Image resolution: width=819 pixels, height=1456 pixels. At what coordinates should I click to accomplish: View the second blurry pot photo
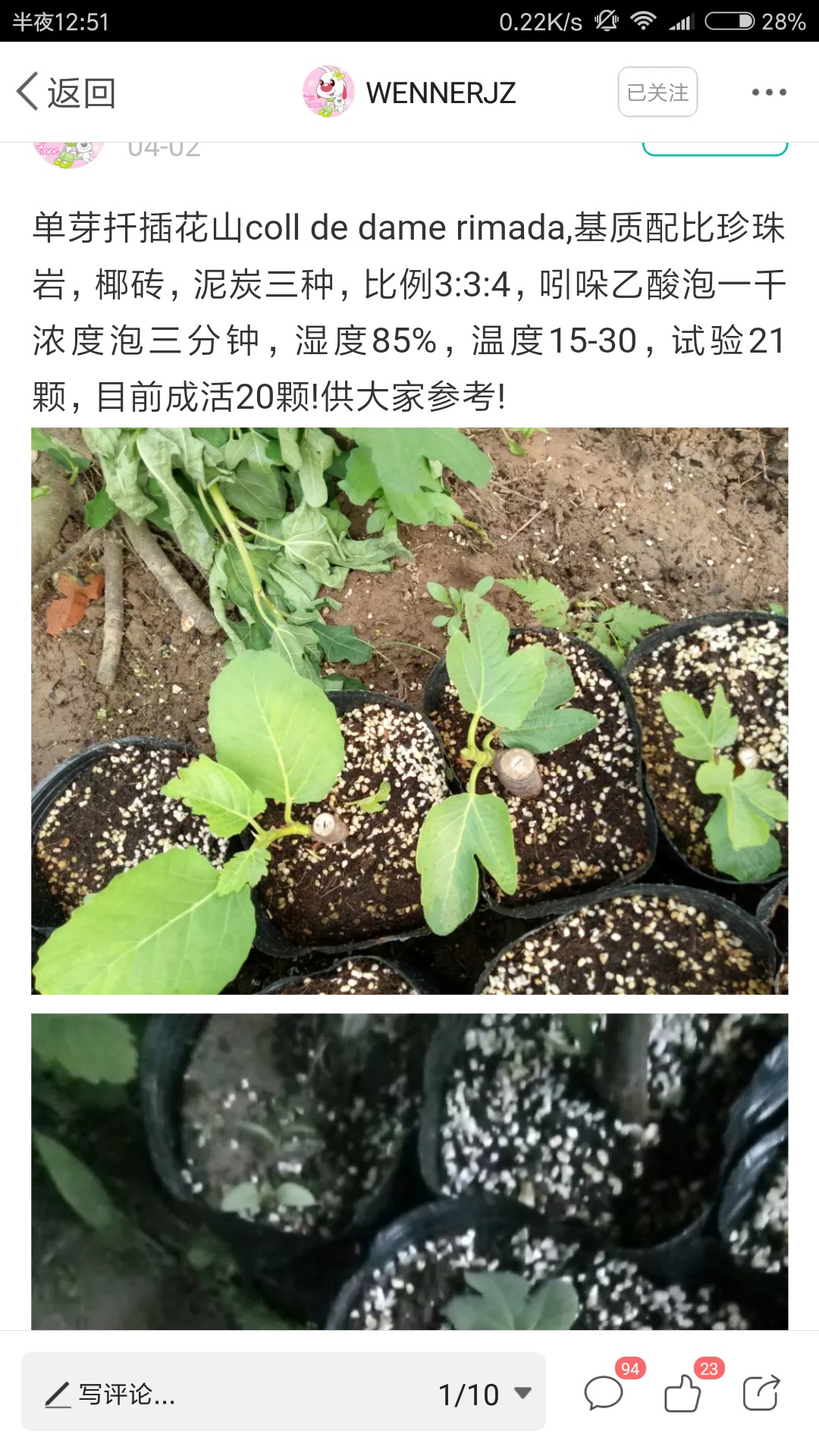tap(409, 1171)
